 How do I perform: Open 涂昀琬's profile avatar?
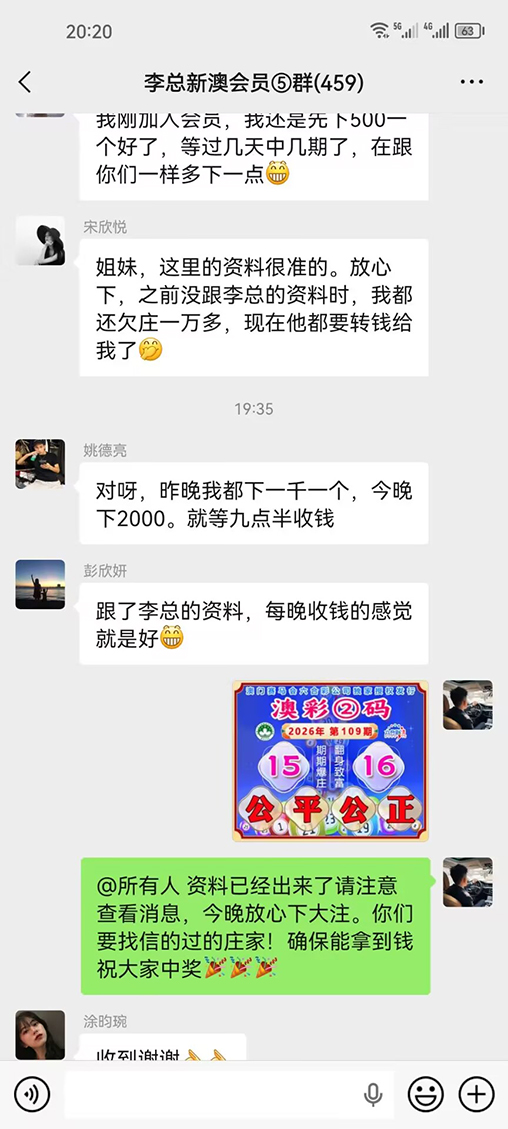pyautogui.click(x=40, y=1035)
